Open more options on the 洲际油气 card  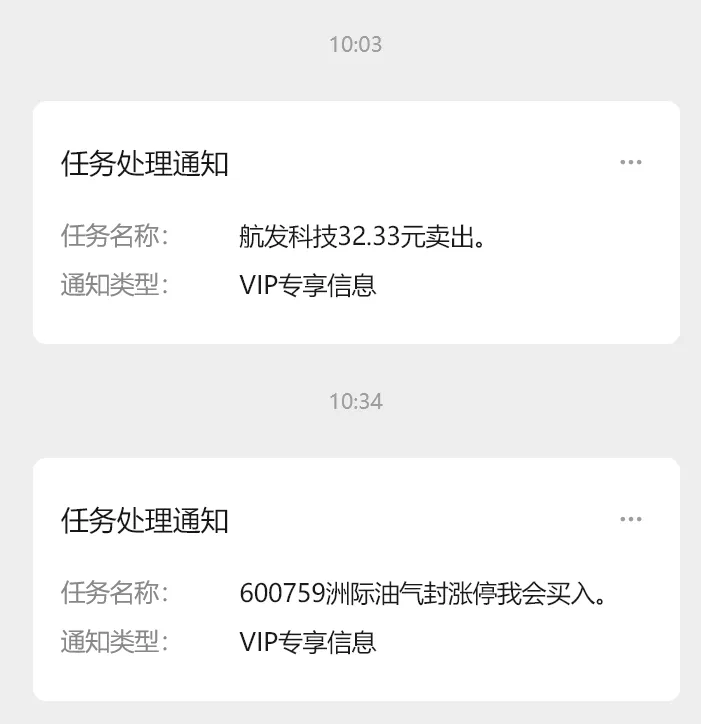coord(630,520)
